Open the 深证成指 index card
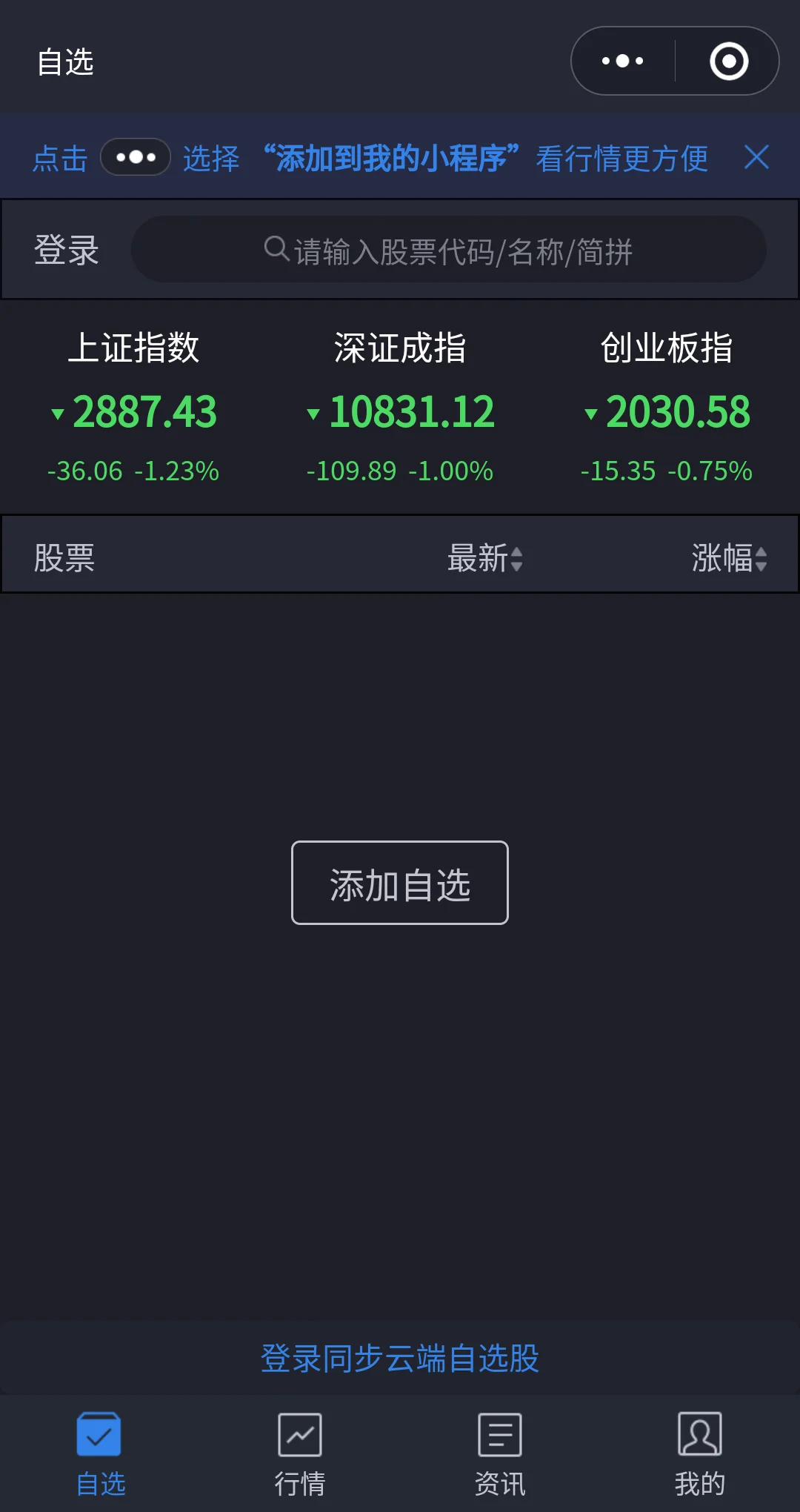This screenshot has width=800, height=1512. click(400, 408)
